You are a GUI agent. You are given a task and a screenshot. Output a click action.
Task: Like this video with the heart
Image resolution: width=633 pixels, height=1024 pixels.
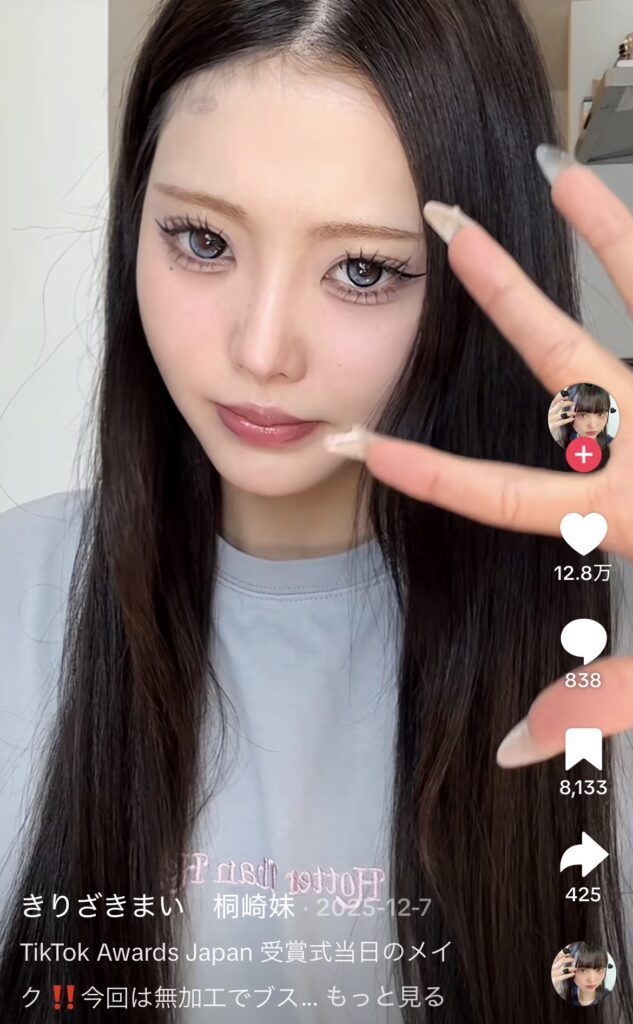pos(583,534)
